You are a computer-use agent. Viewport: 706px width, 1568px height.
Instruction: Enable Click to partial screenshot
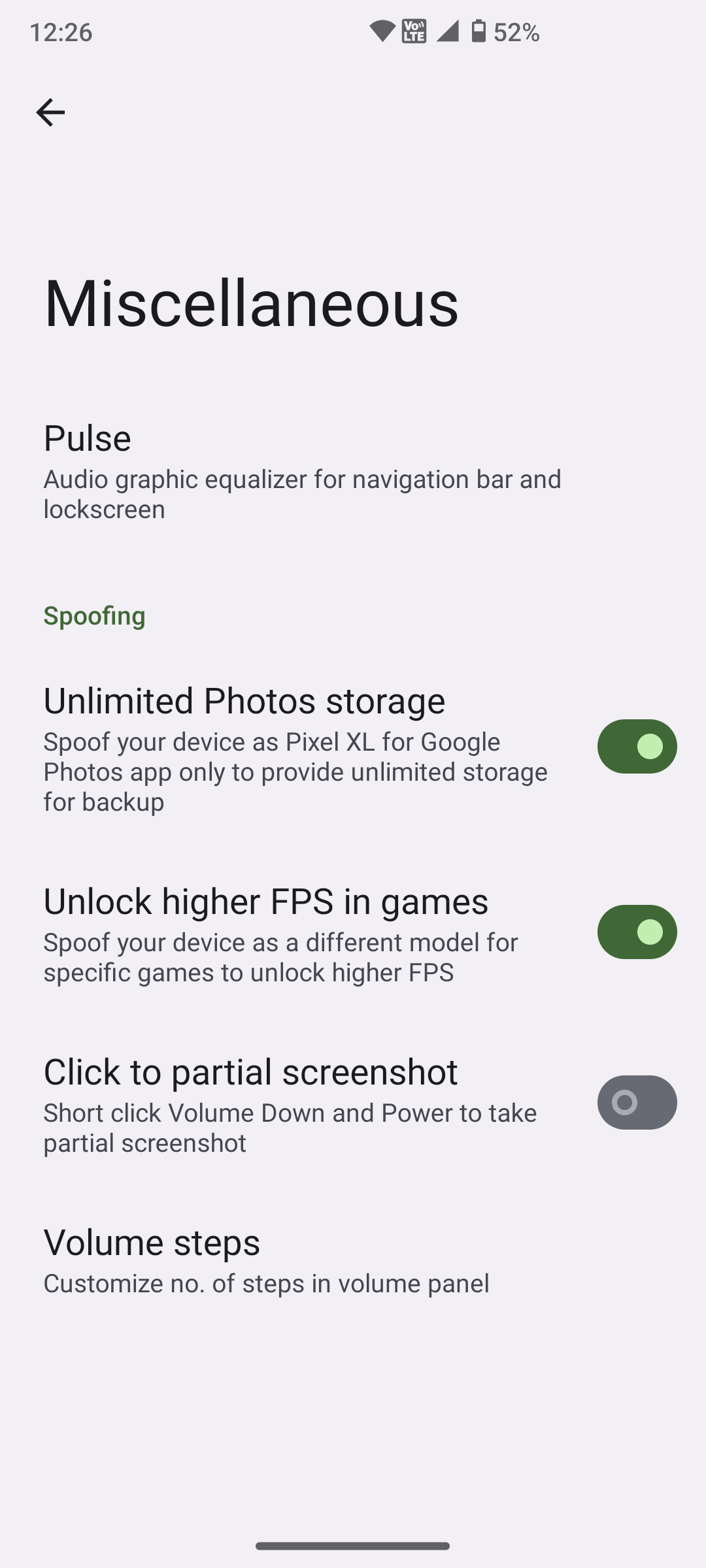click(x=636, y=1102)
